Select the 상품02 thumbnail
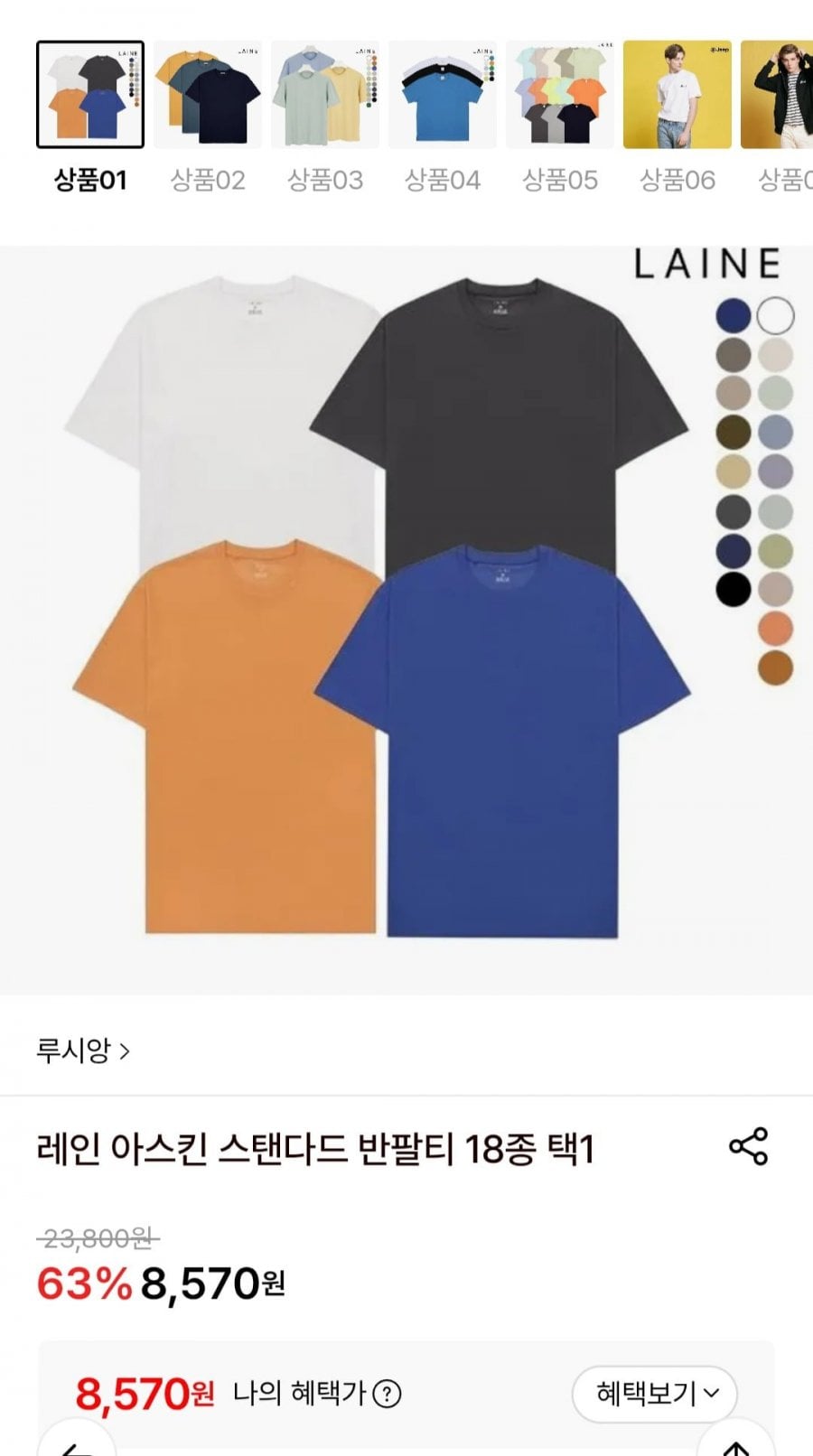The image size is (813, 1456). click(208, 95)
